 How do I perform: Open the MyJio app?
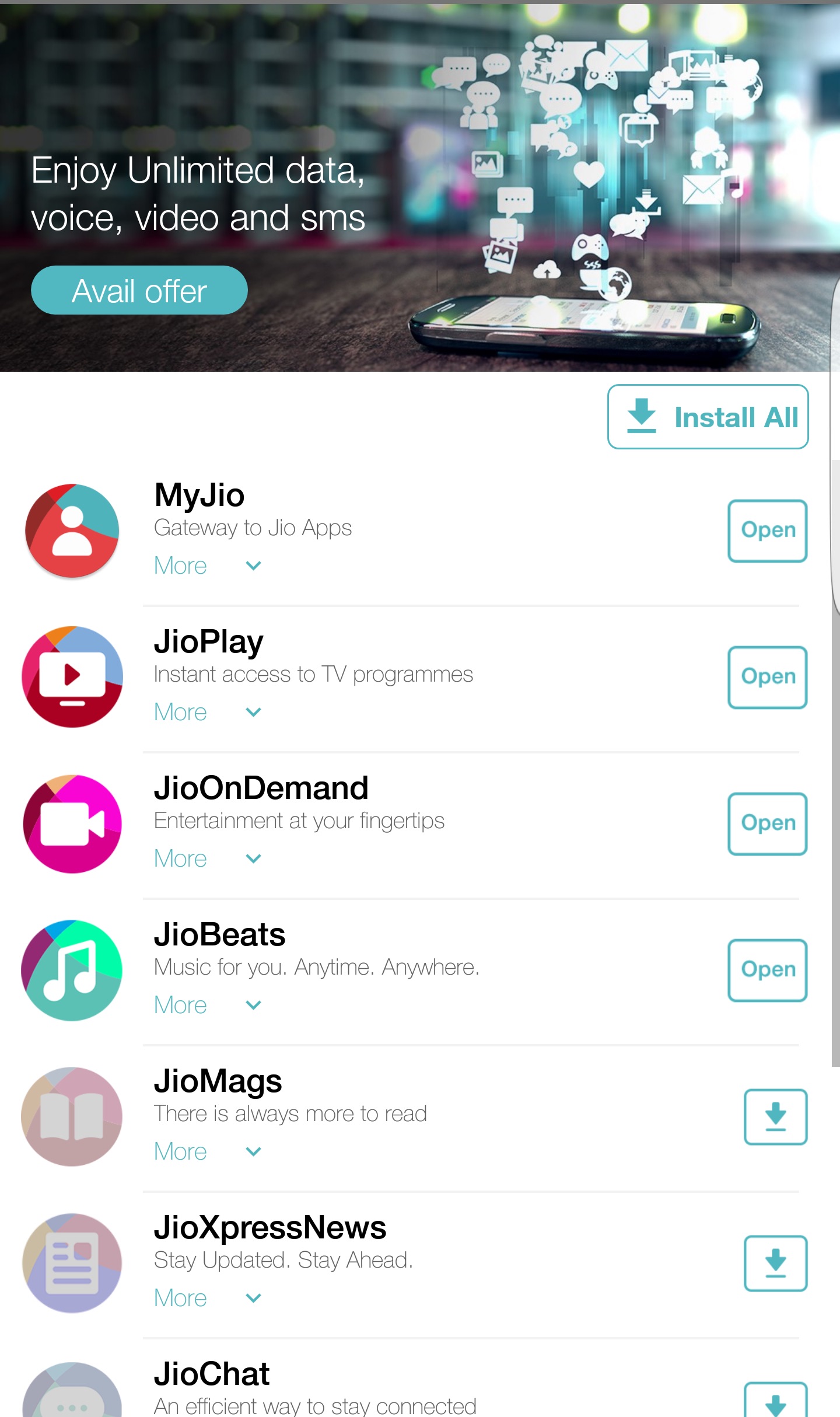pos(767,530)
